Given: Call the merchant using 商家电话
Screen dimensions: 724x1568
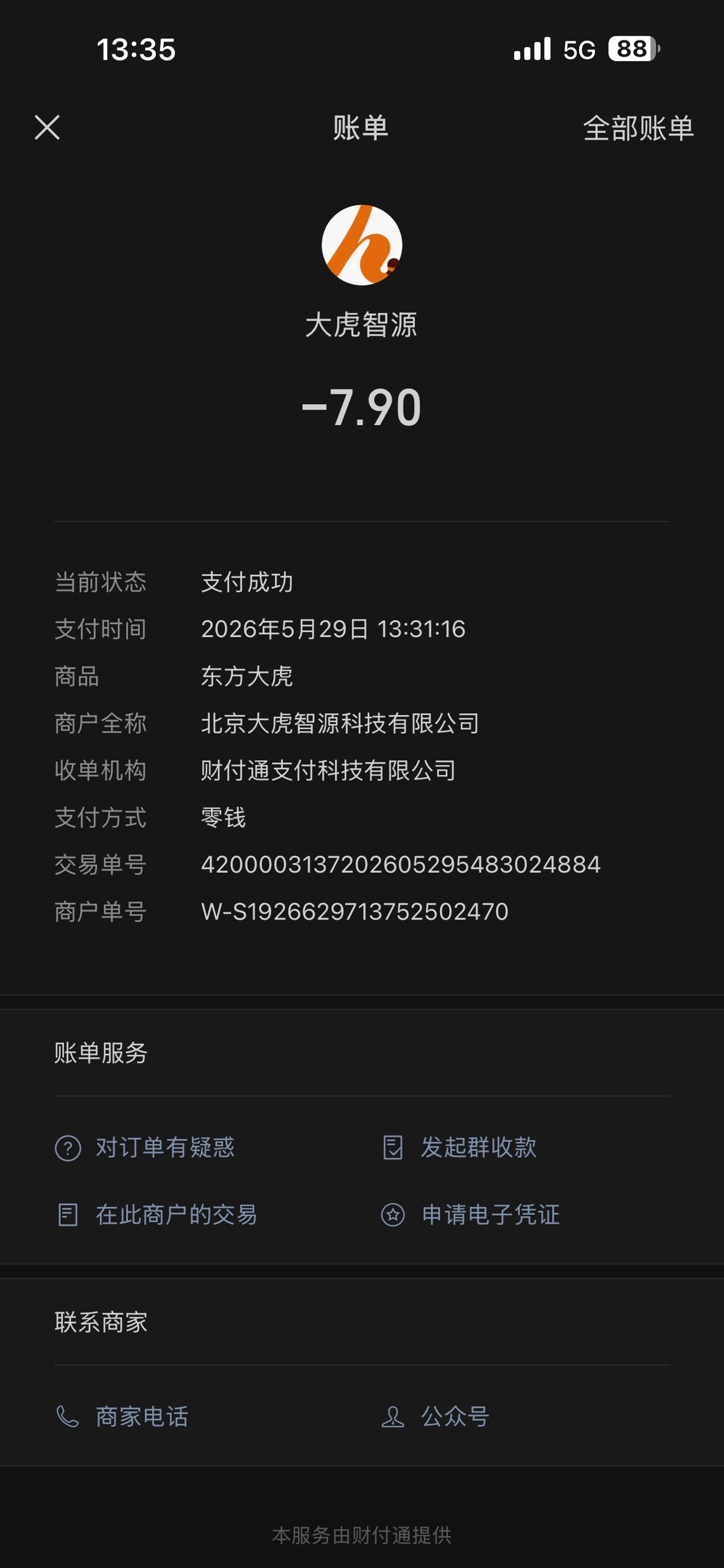Looking at the screenshot, I should pyautogui.click(x=122, y=1417).
